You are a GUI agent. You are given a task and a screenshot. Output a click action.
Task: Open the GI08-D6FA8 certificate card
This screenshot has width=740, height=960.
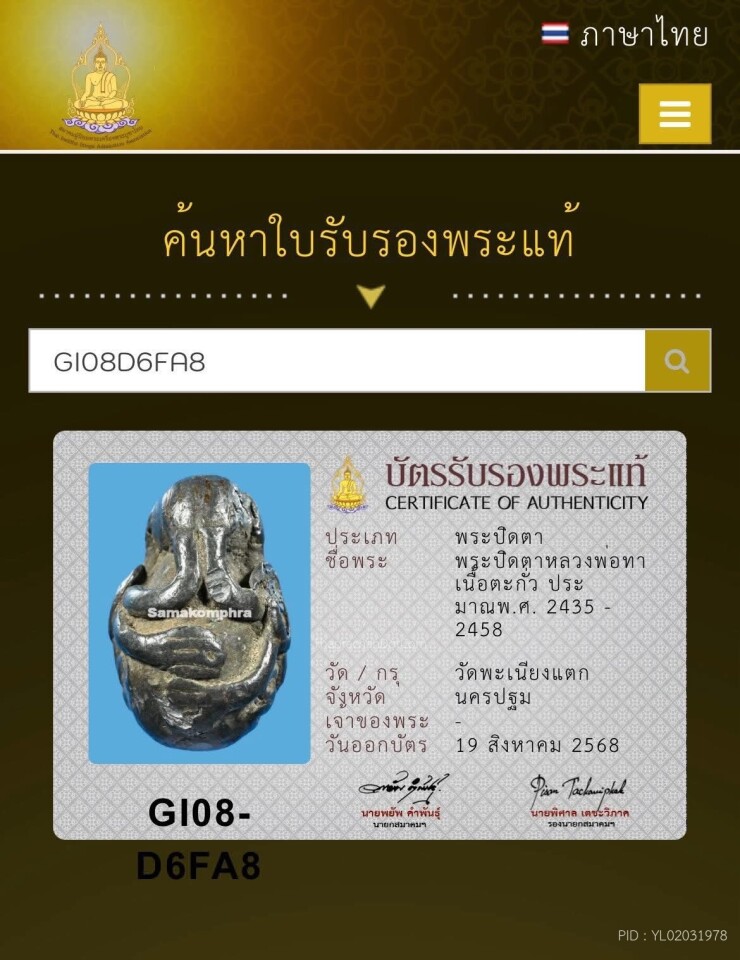(x=369, y=634)
